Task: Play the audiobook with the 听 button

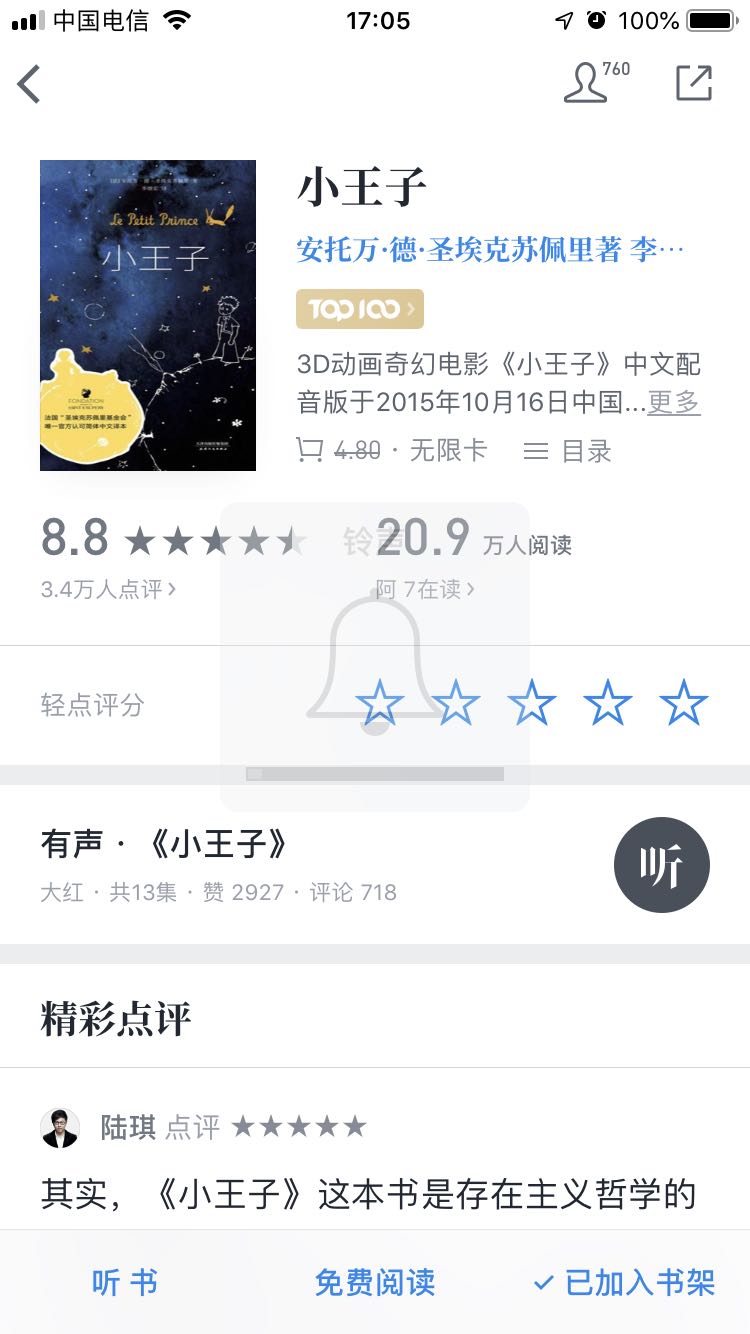Action: click(661, 865)
